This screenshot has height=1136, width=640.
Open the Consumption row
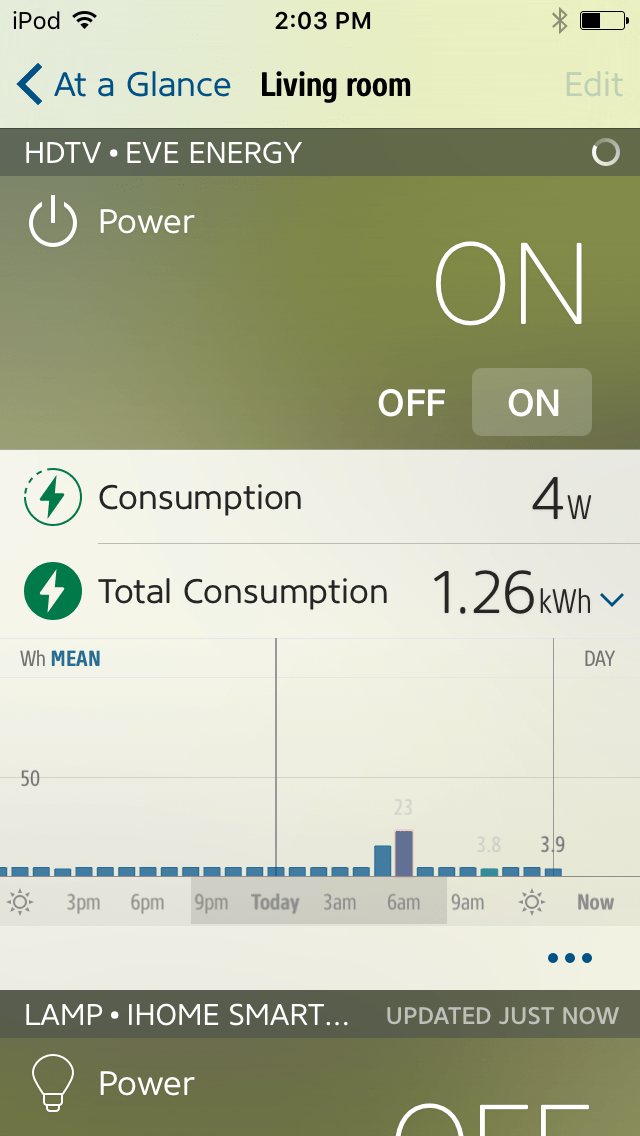pyautogui.click(x=320, y=497)
